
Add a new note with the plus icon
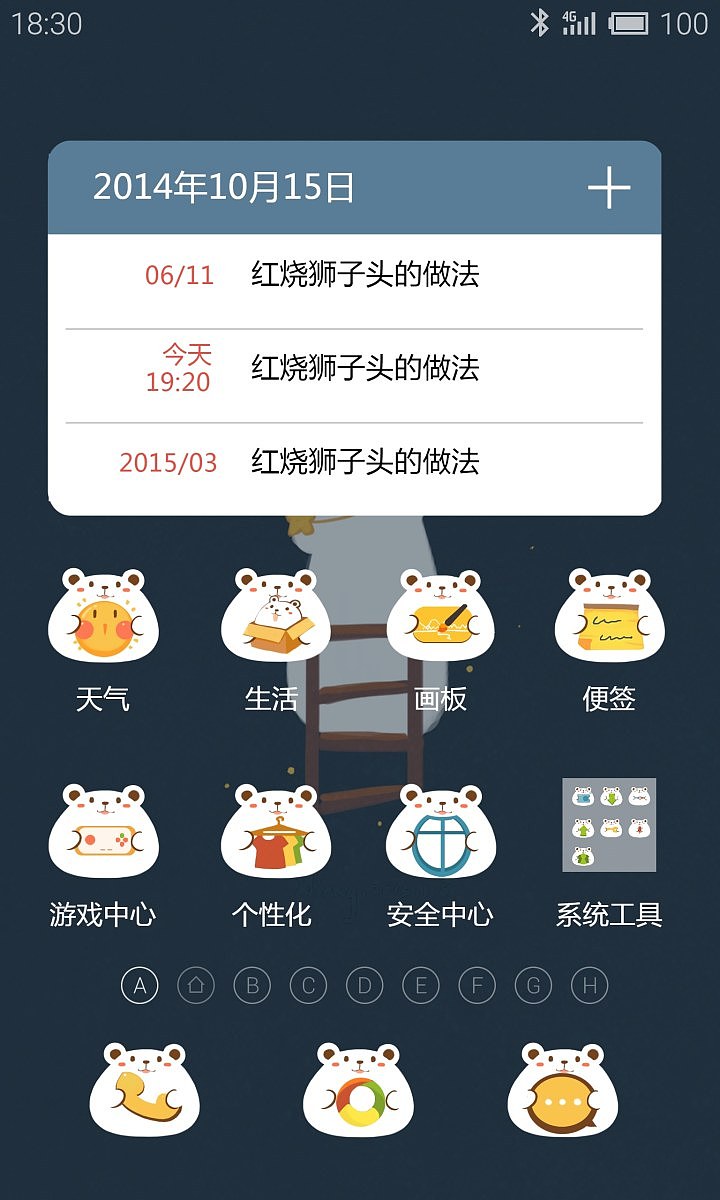pyautogui.click(x=608, y=187)
